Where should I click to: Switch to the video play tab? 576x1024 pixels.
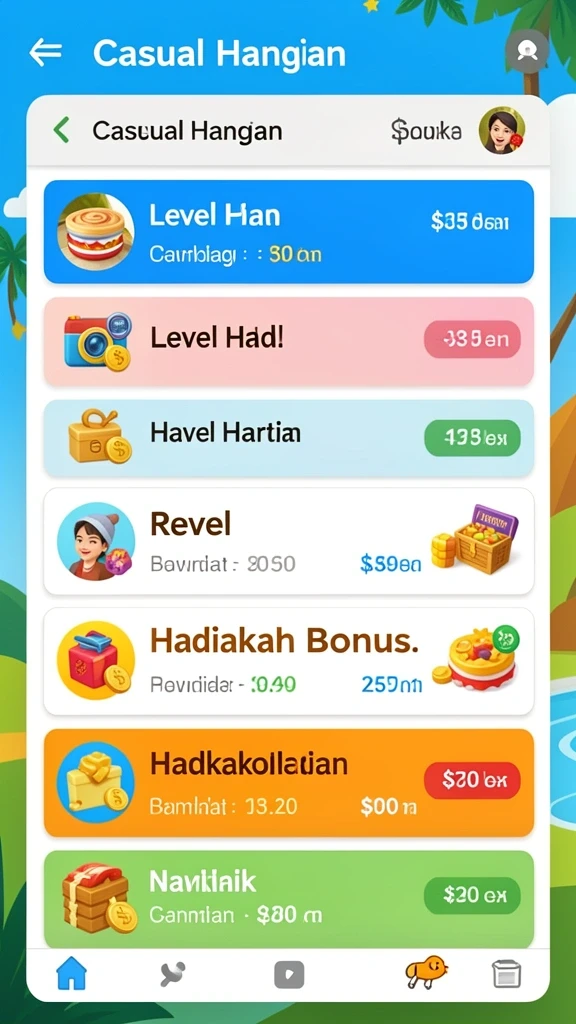289,975
